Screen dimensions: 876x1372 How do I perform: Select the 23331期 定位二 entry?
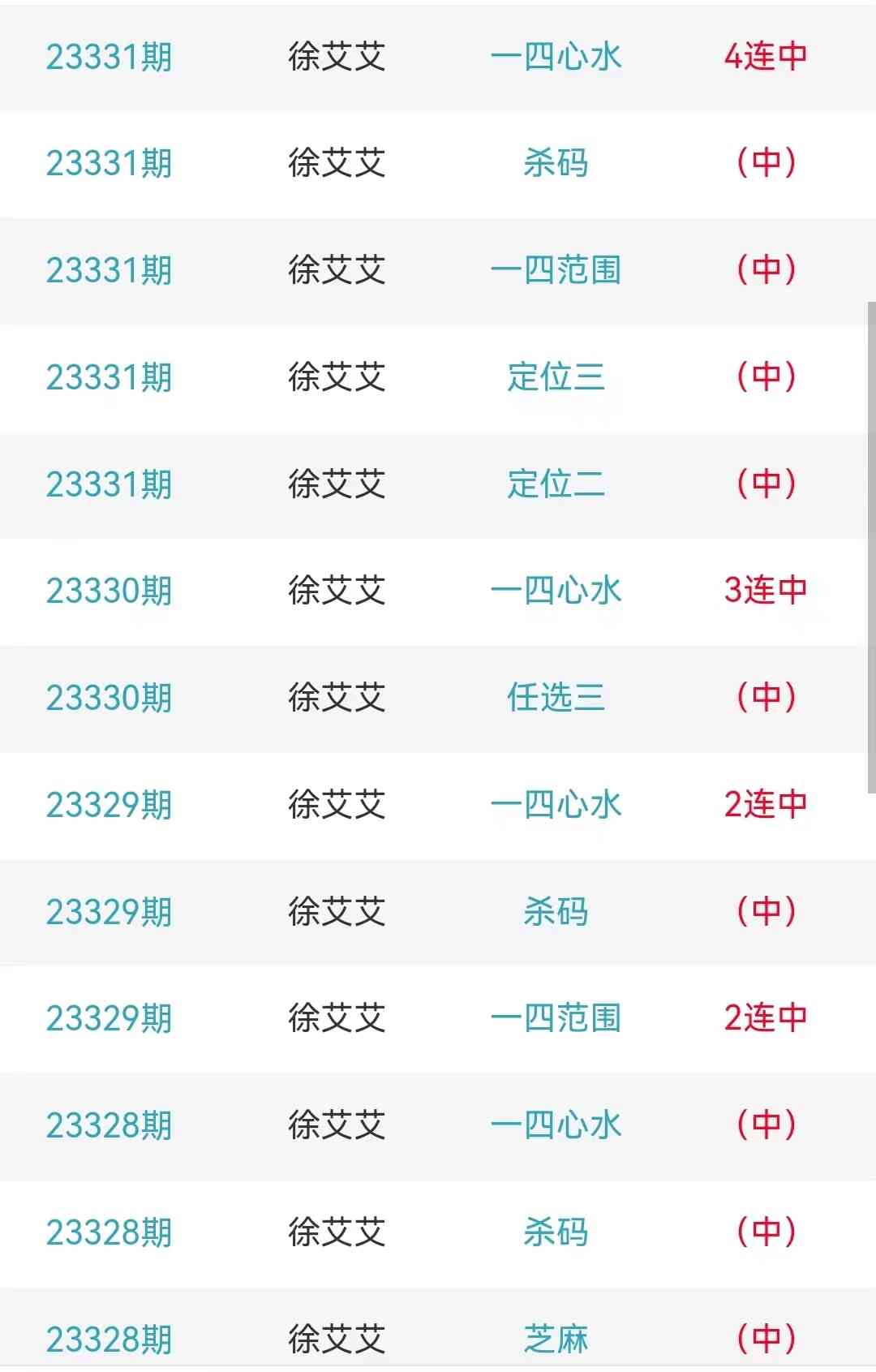click(x=556, y=484)
